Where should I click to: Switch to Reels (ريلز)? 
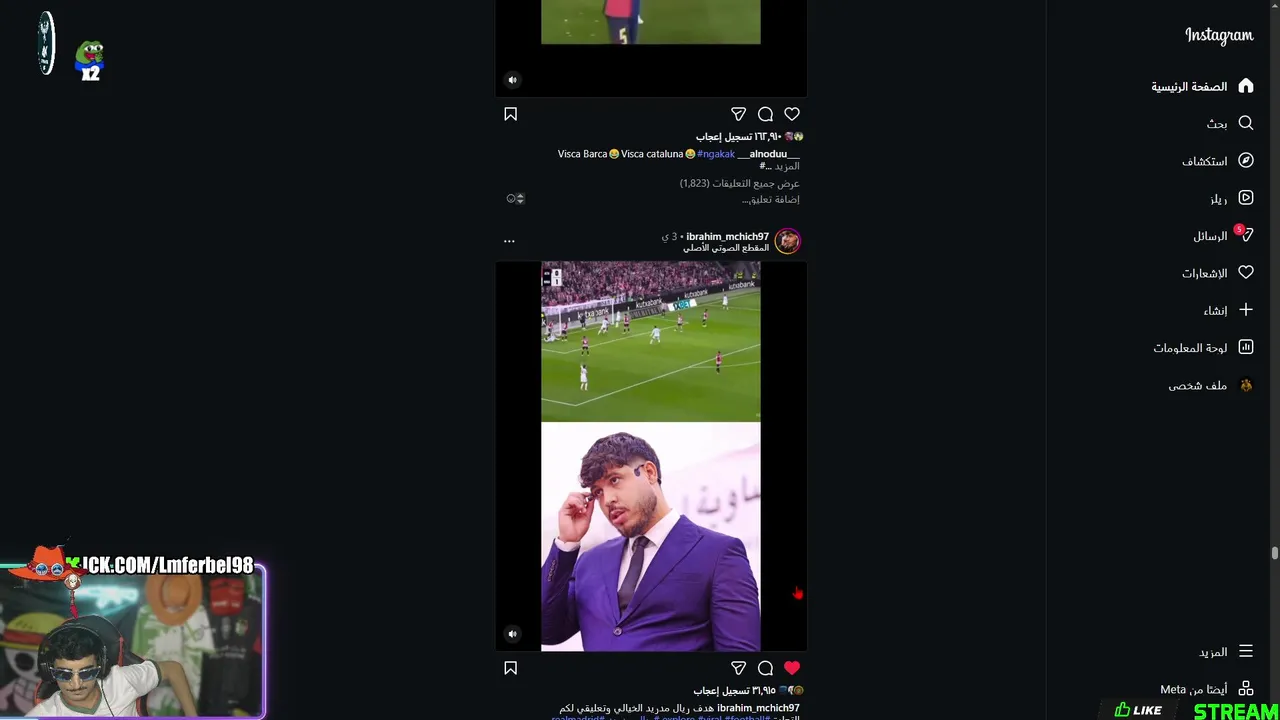(1232, 198)
